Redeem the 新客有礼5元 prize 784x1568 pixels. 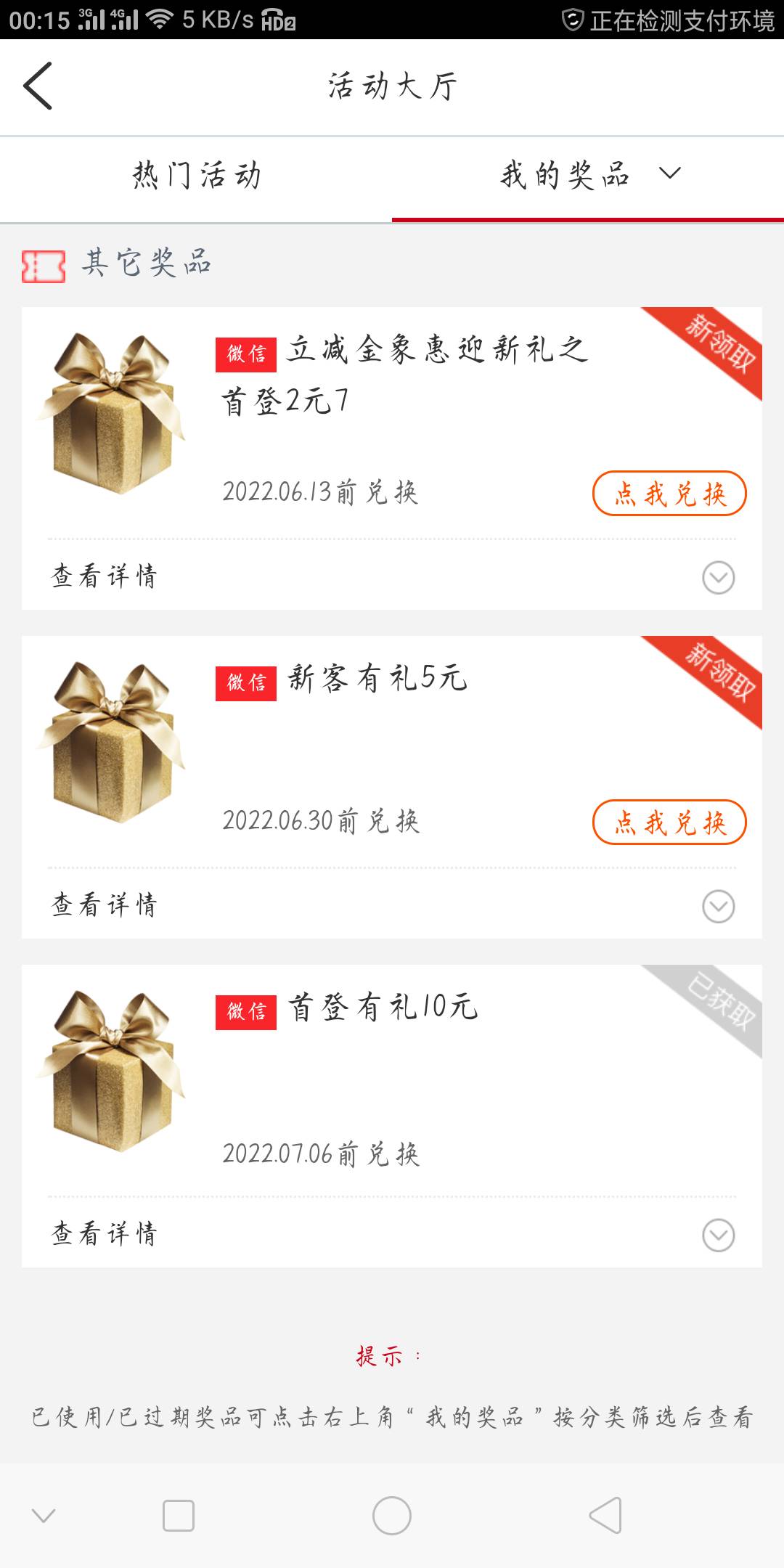pos(669,822)
